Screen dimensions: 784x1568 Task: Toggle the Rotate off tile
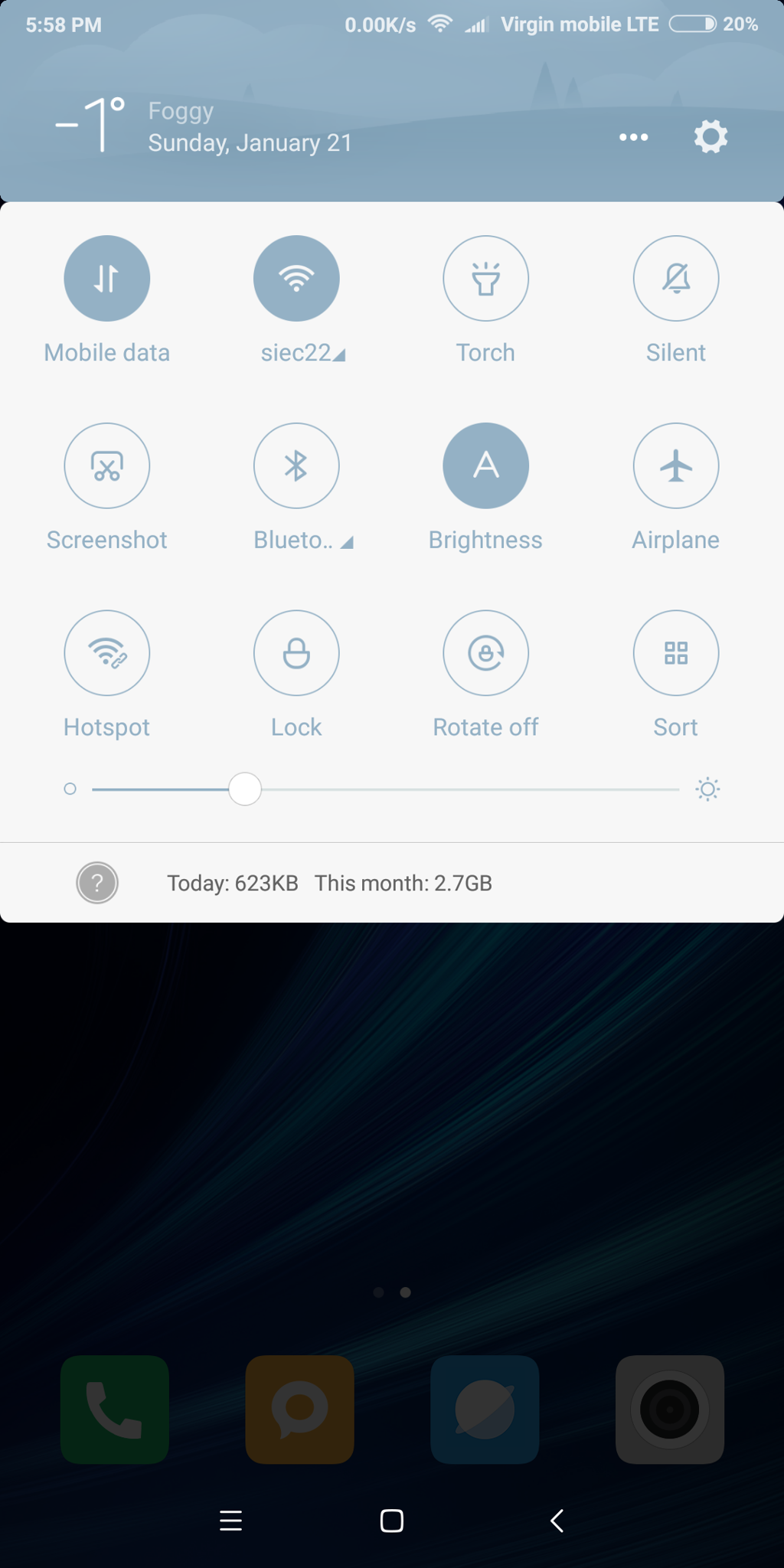click(485, 653)
